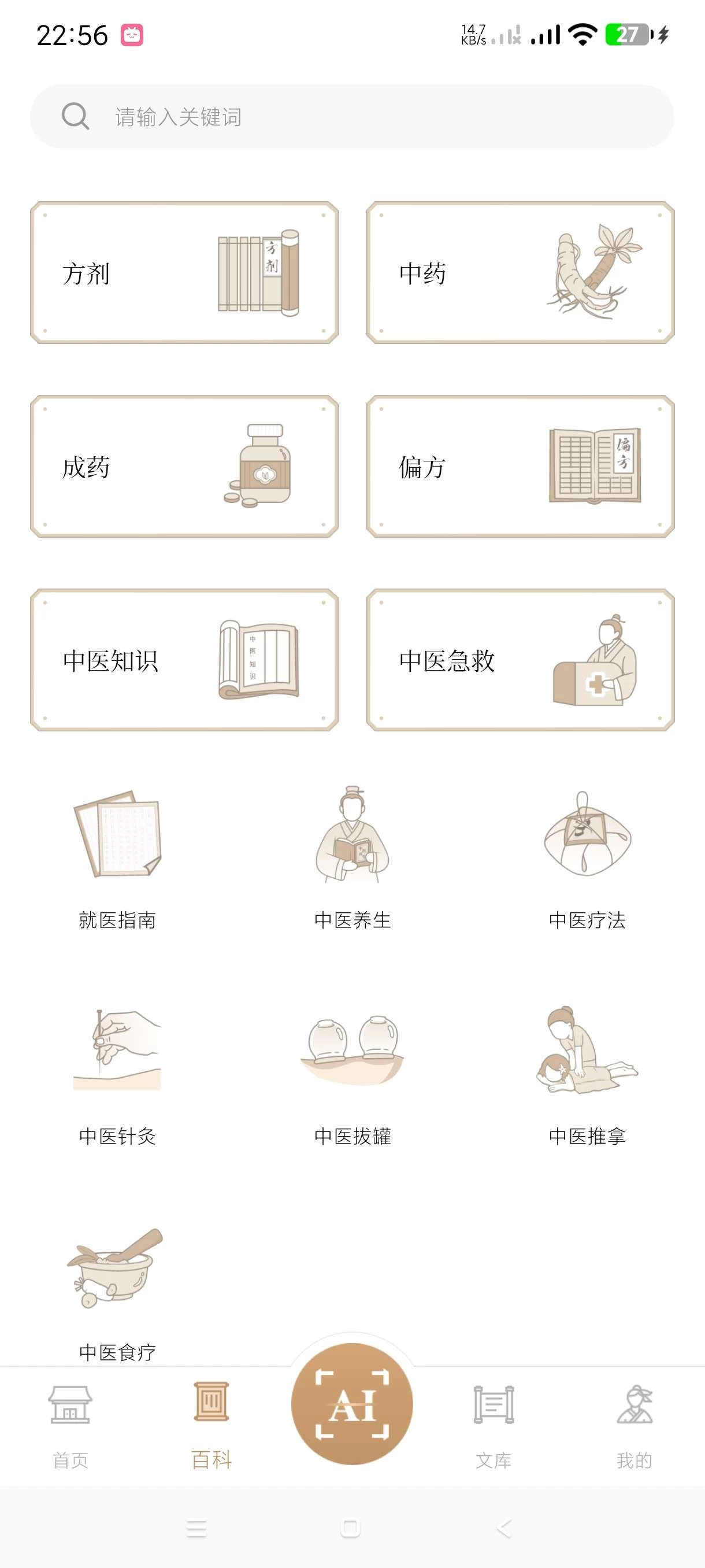Open the 中药 category card
Viewport: 705px width, 1568px height.
click(x=521, y=273)
